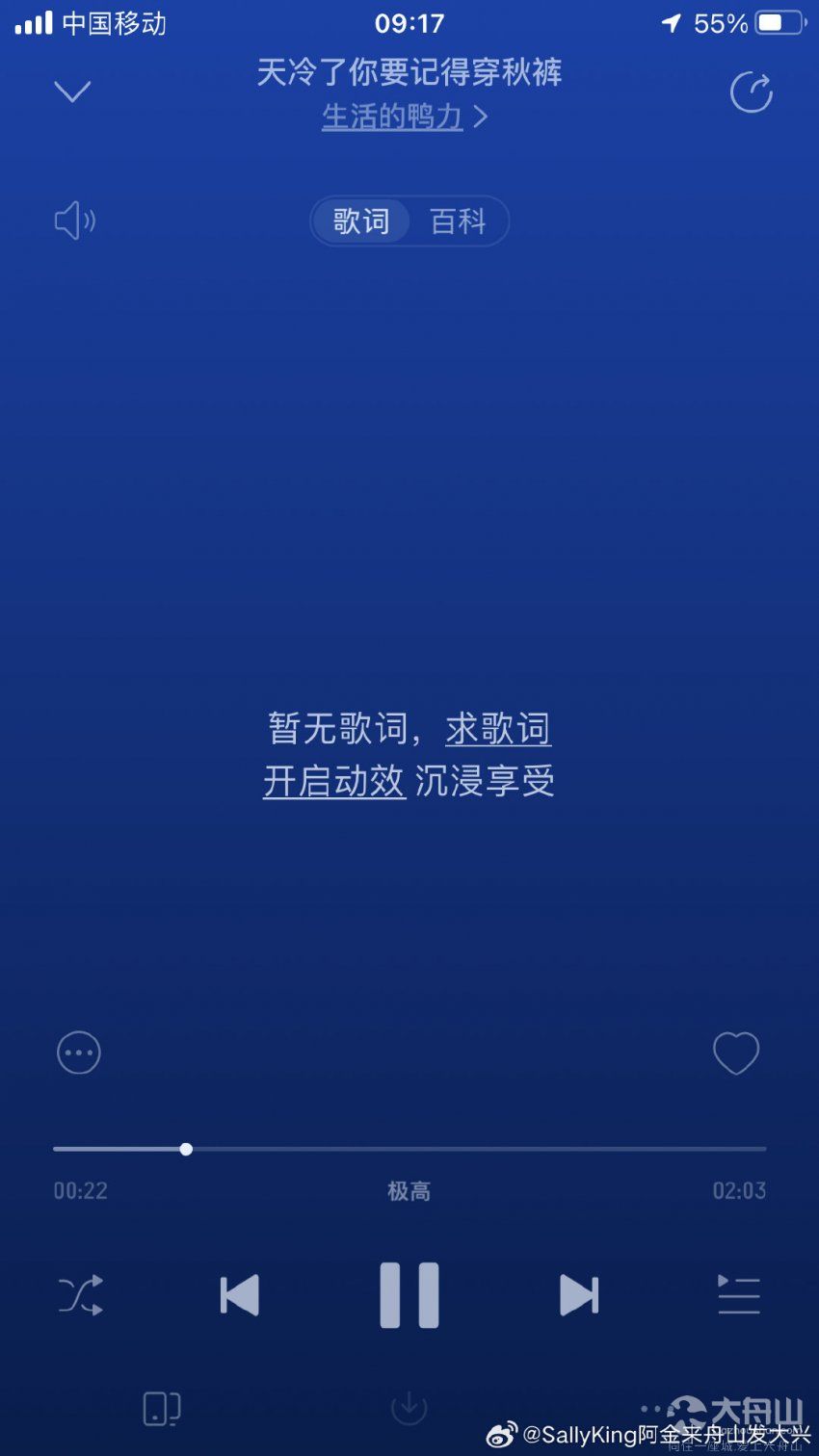Tap the 求歌词 link
The image size is (819, 1456).
(498, 729)
